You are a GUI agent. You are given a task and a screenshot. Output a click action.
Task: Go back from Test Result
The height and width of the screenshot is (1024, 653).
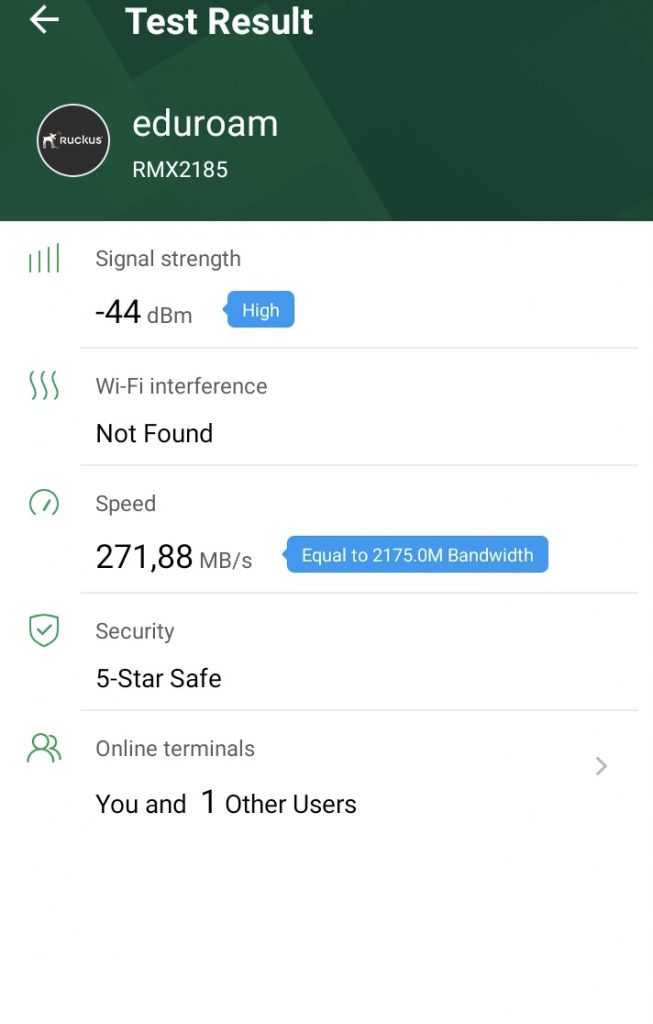pos(44,20)
